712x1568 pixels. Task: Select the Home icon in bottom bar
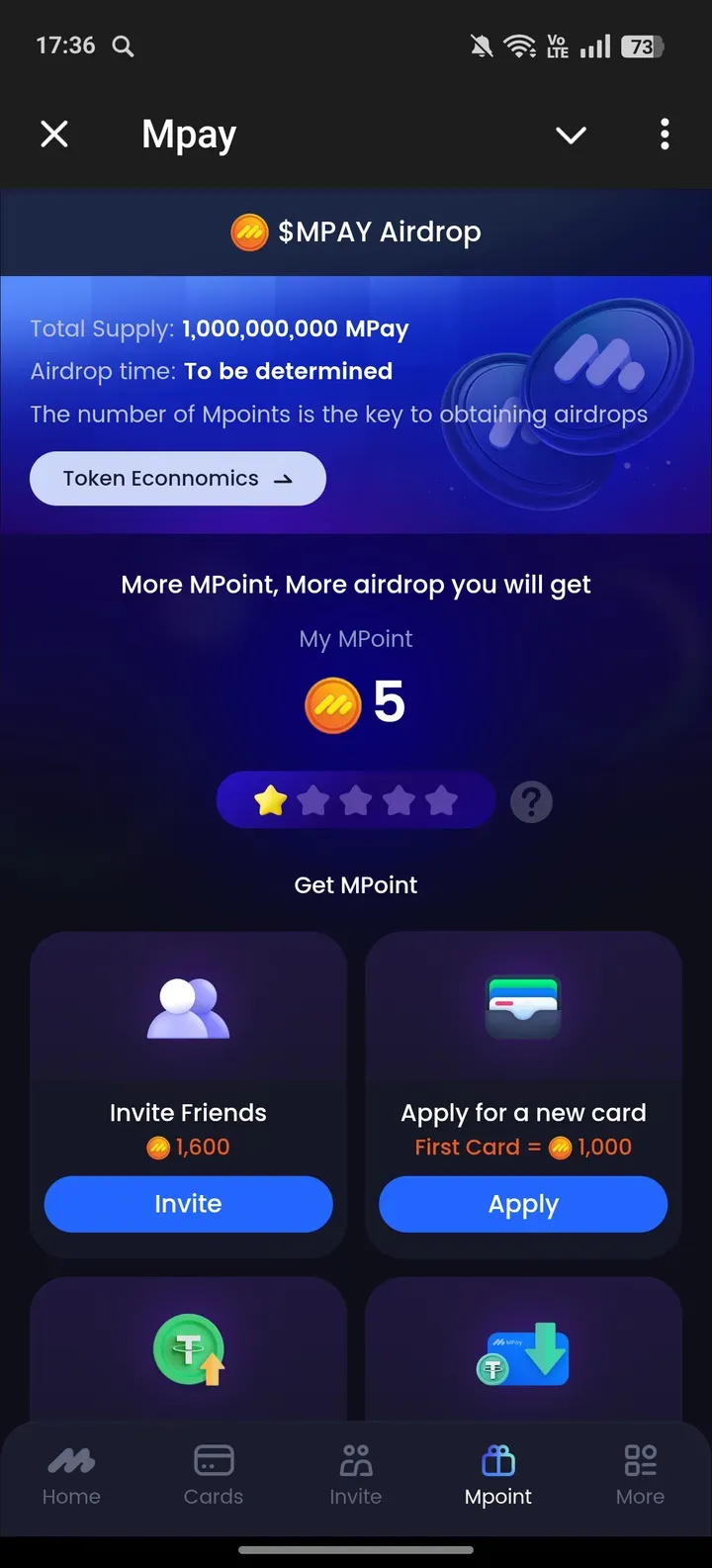[x=70, y=1459]
